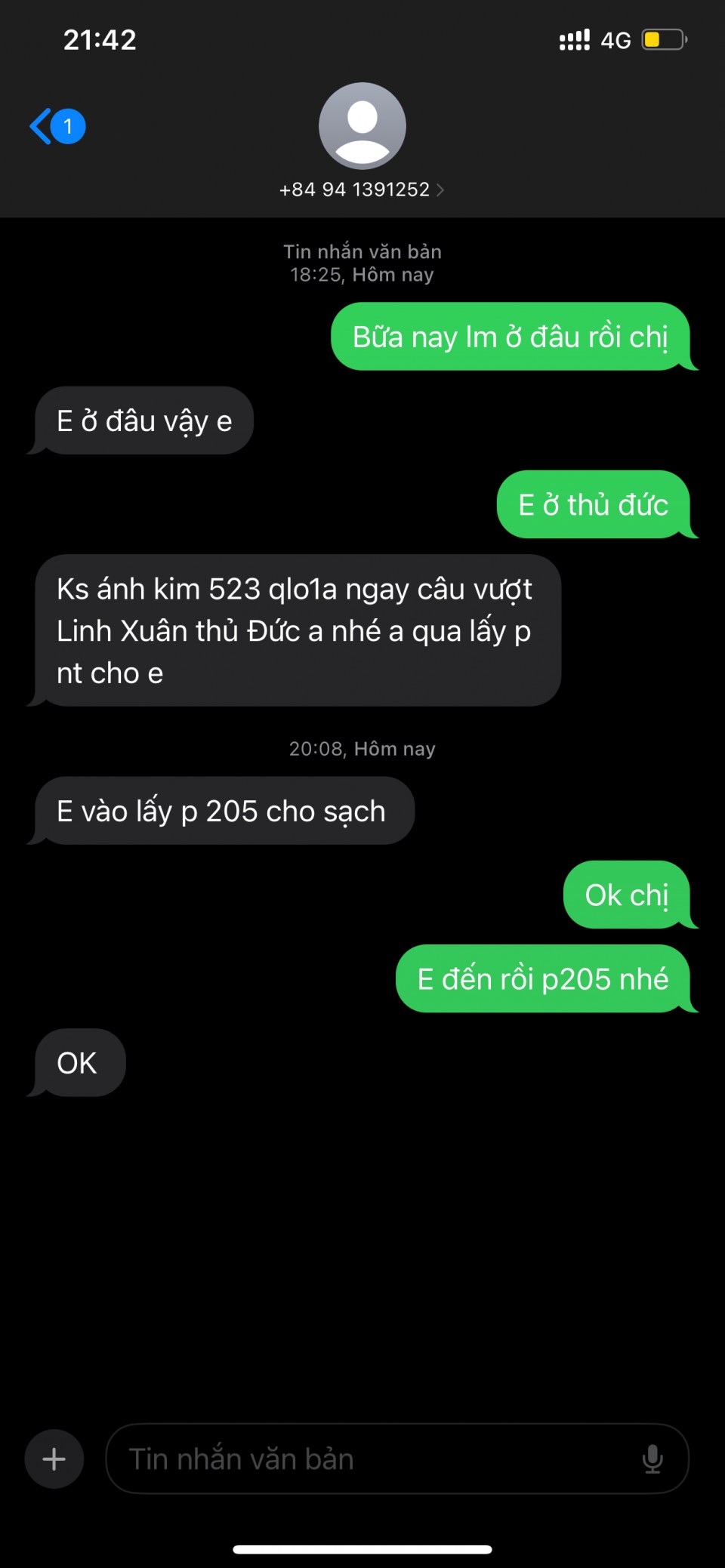Go back to the messages list
This screenshot has width=725, height=1568.
pos(54,126)
